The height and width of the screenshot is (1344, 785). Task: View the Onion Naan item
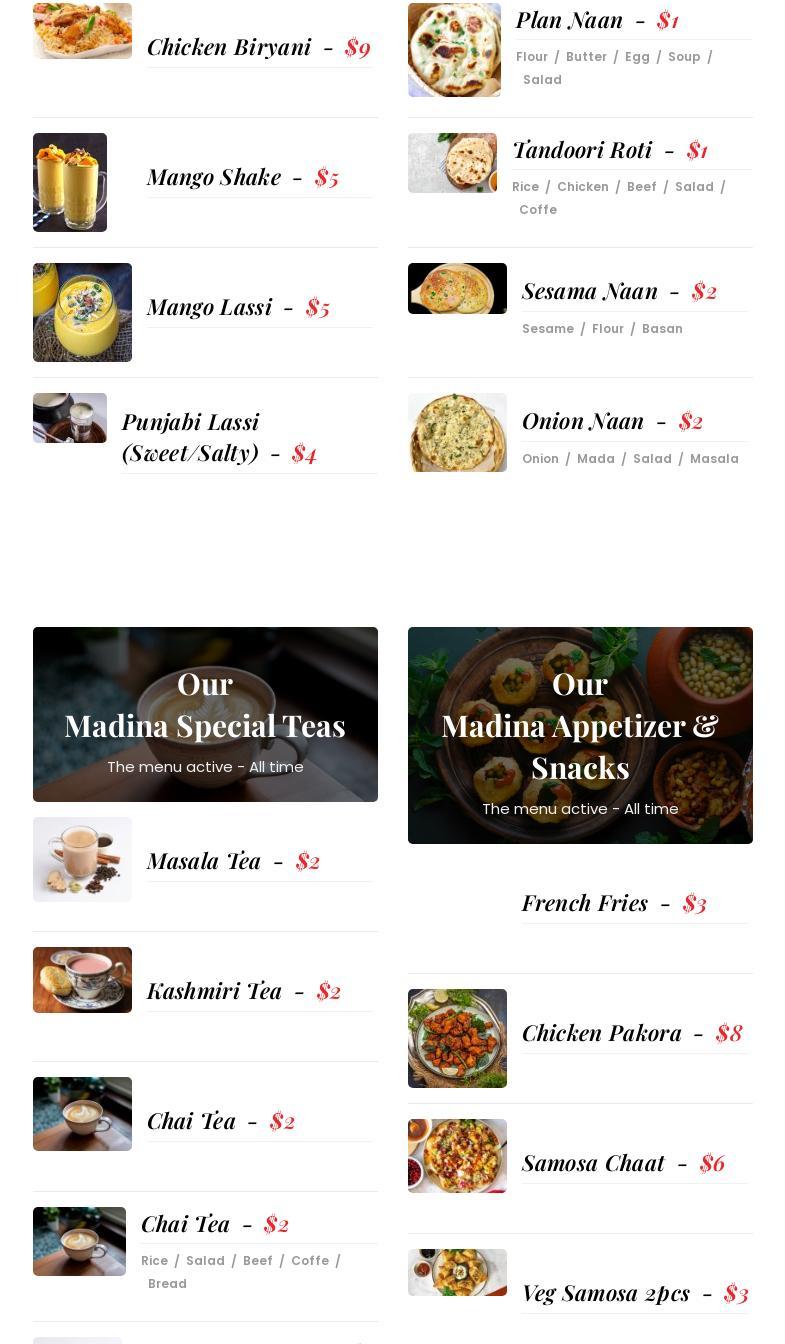pos(583,421)
